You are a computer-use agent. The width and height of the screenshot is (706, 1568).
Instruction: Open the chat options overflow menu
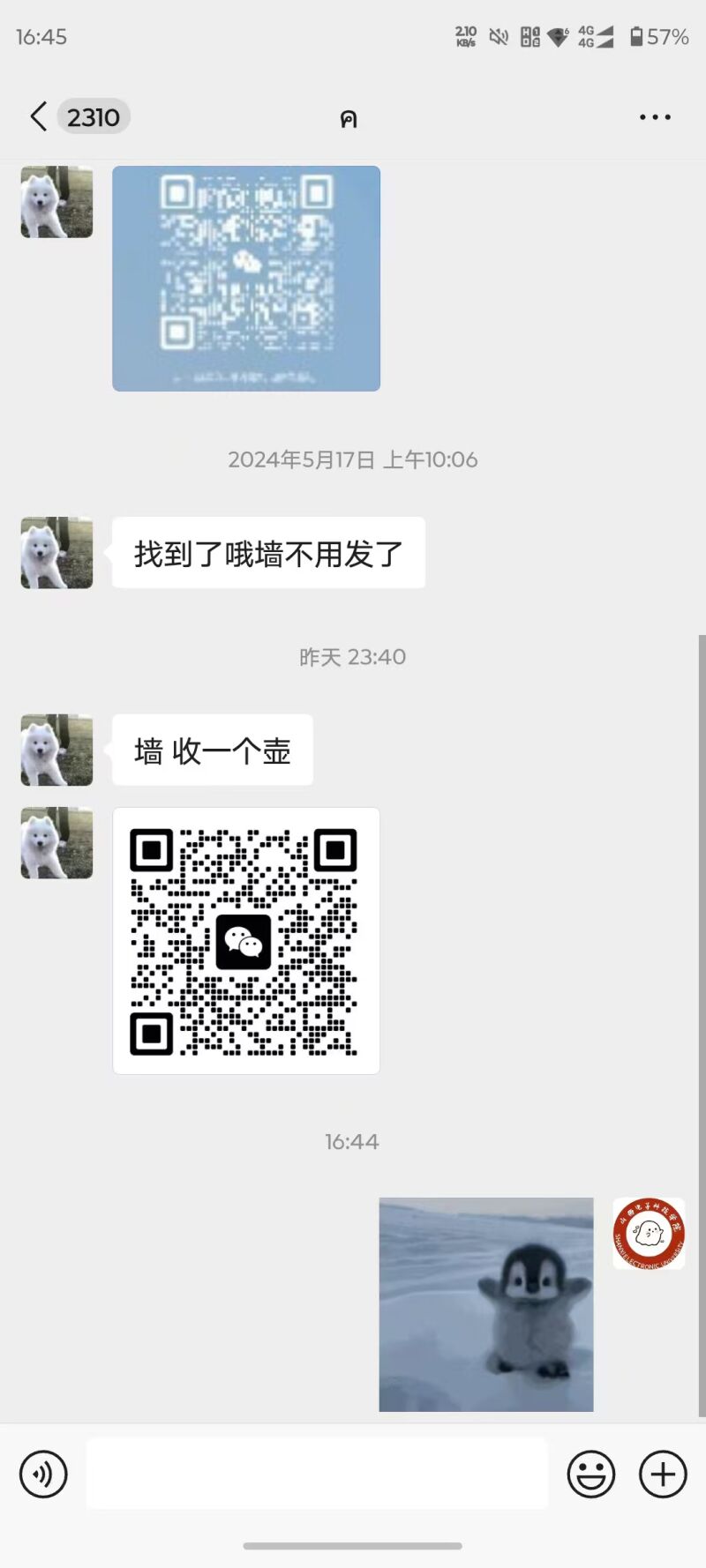655,117
